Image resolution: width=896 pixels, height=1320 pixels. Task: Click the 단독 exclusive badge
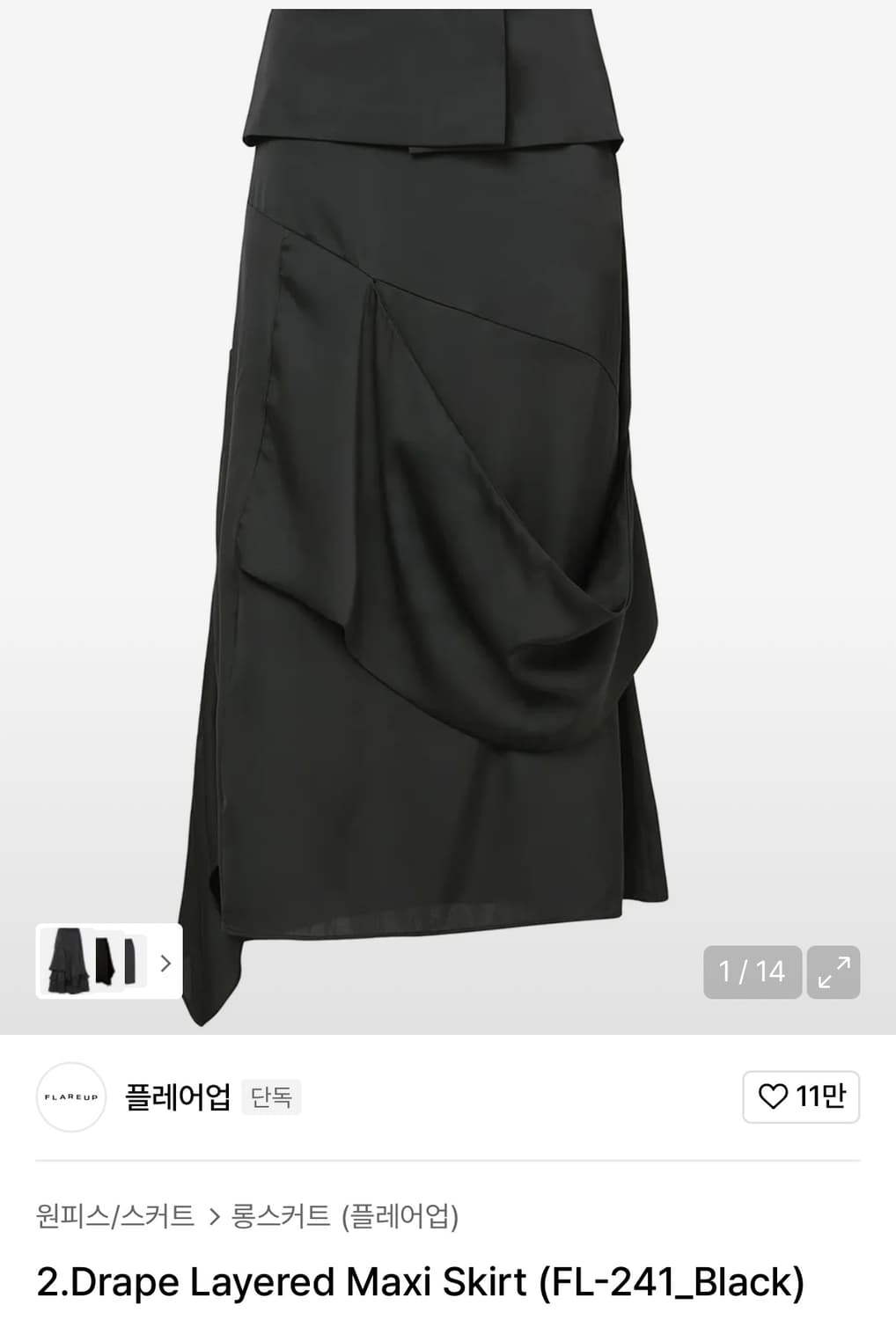273,1098
